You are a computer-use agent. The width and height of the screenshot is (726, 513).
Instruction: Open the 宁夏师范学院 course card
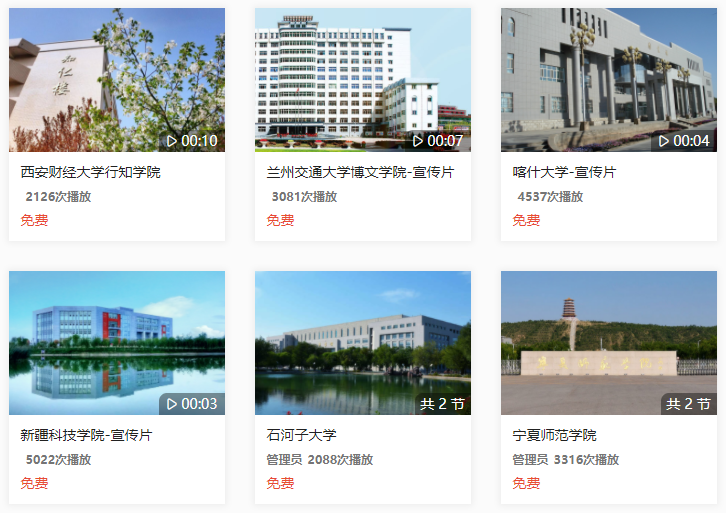click(608, 343)
